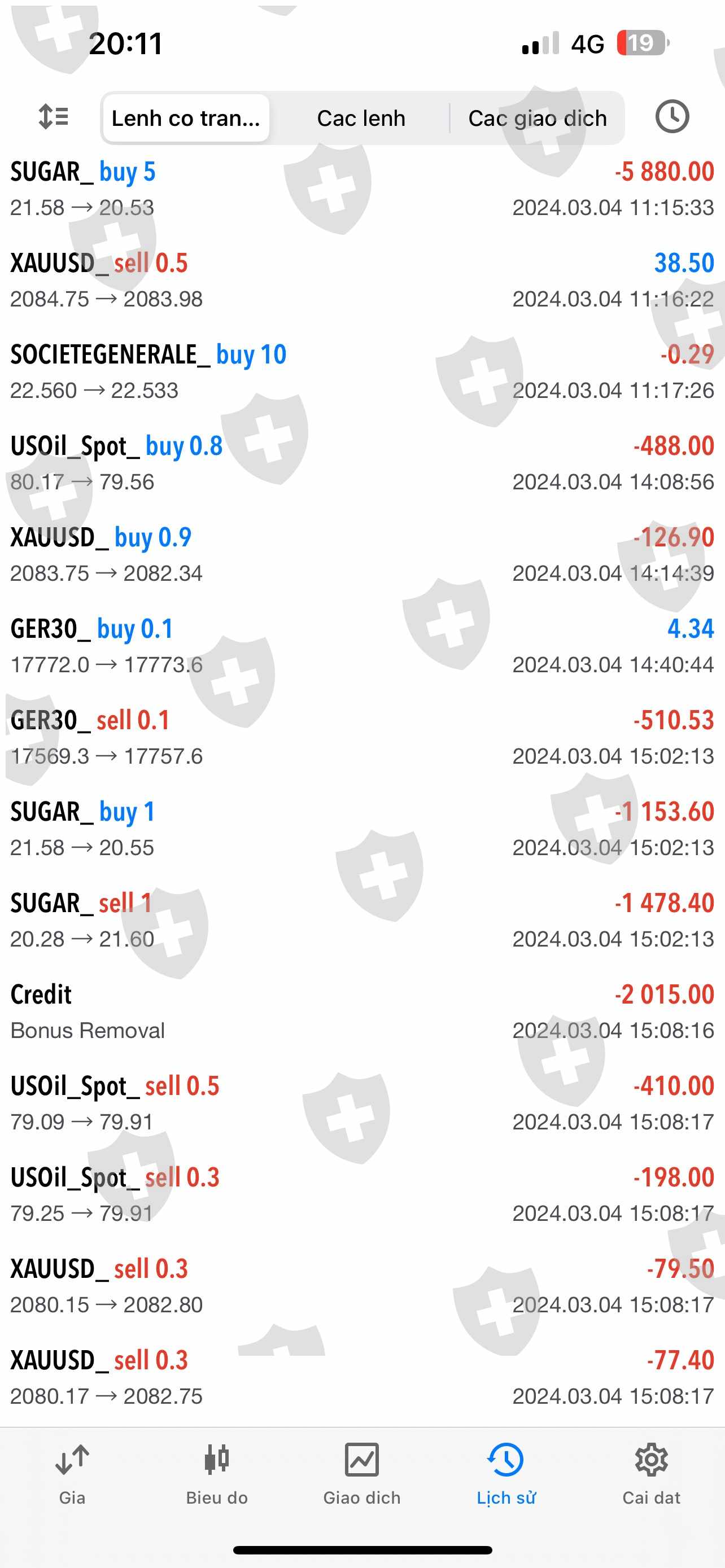
Task: View the SUGAR_ sell 1 trade
Action: pyautogui.click(x=361, y=921)
